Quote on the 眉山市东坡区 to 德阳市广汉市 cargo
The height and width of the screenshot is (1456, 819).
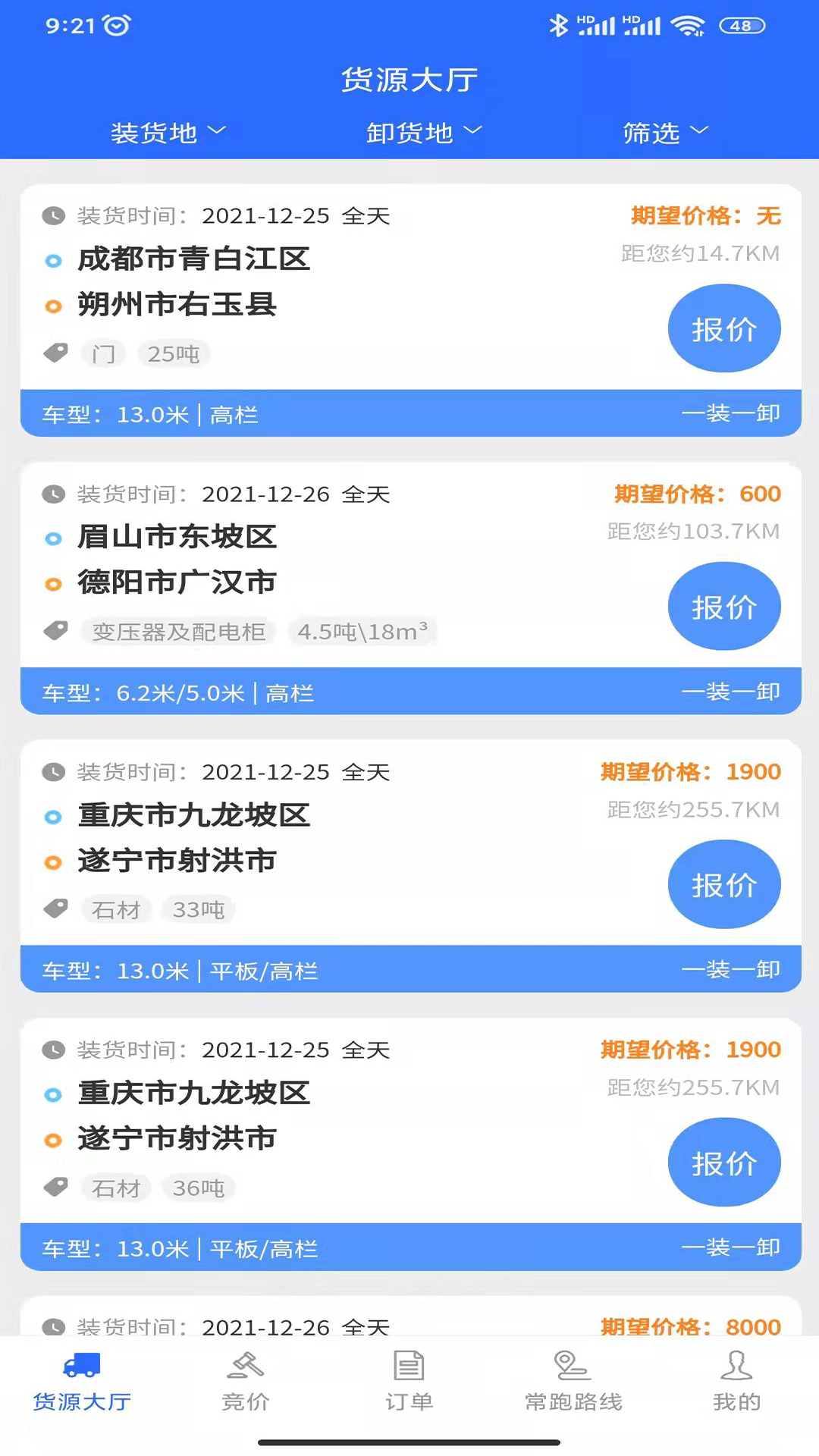(723, 607)
